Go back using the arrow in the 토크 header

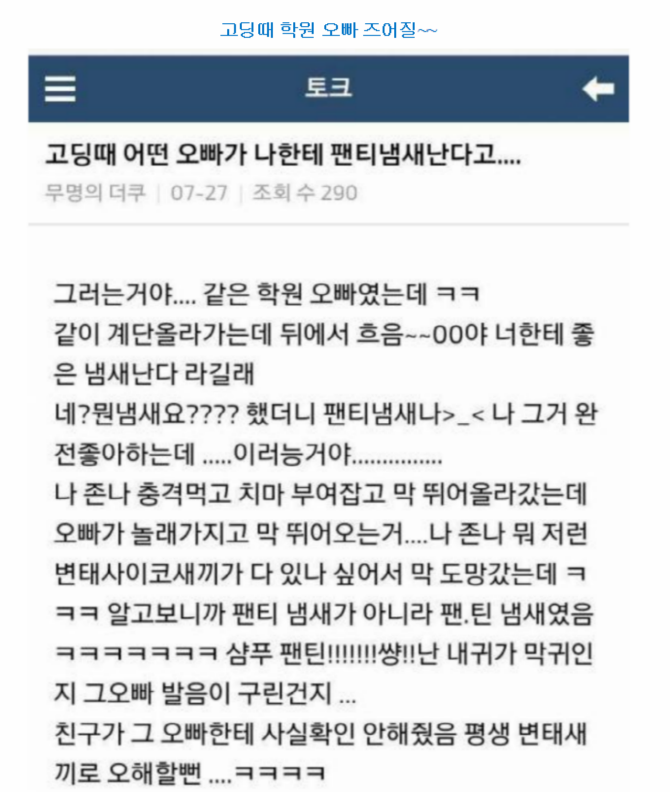point(598,89)
